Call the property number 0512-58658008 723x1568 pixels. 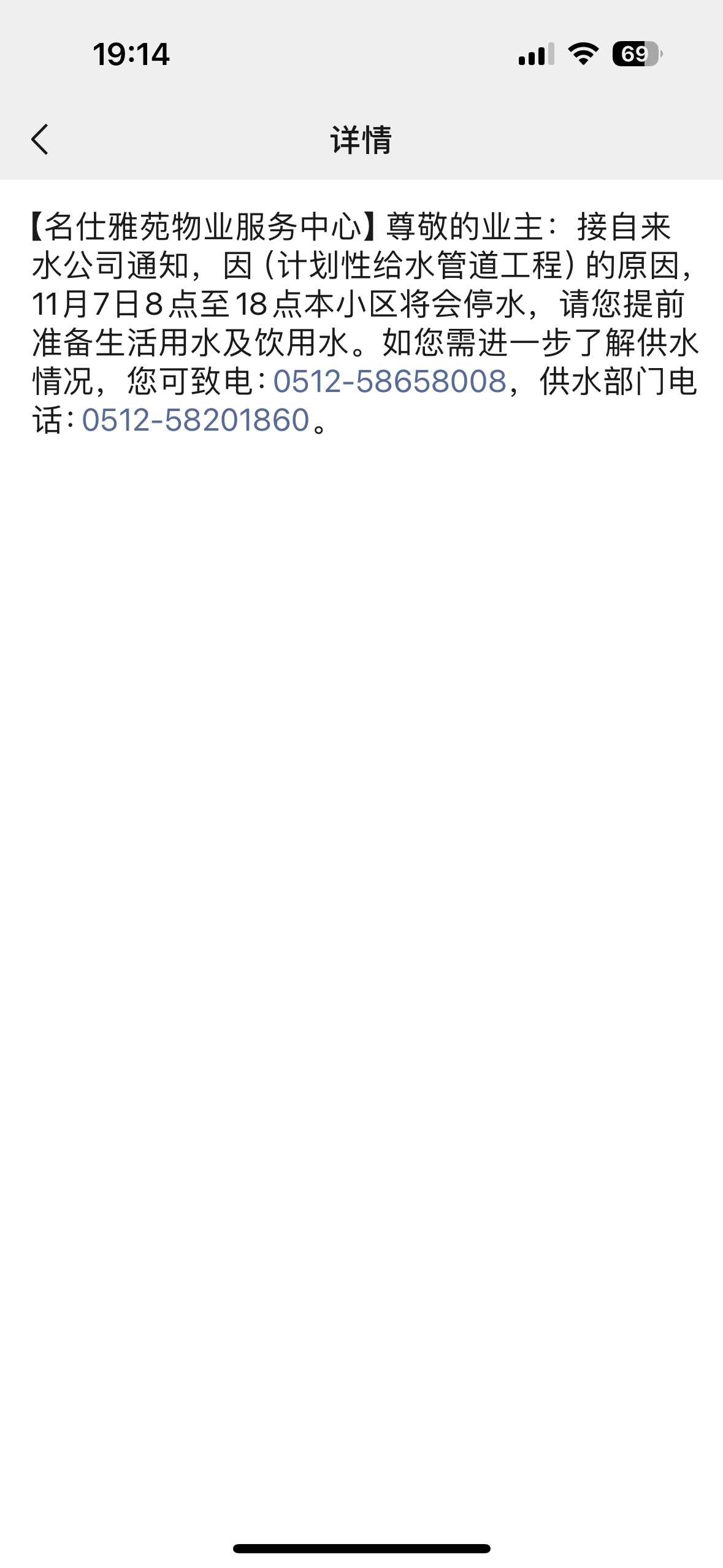coord(389,381)
